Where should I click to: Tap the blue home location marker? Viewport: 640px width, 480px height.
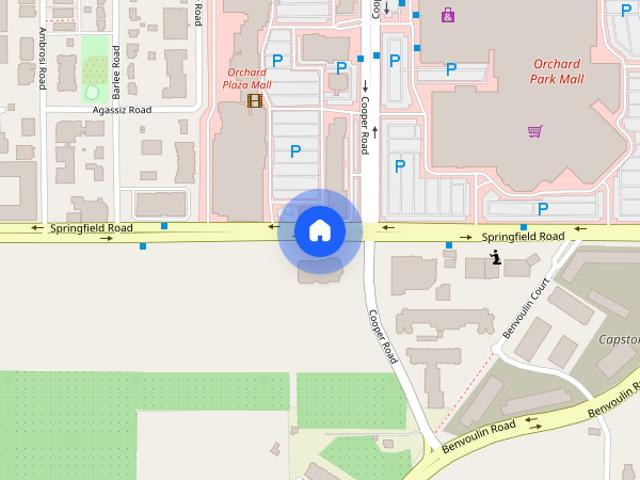[320, 231]
